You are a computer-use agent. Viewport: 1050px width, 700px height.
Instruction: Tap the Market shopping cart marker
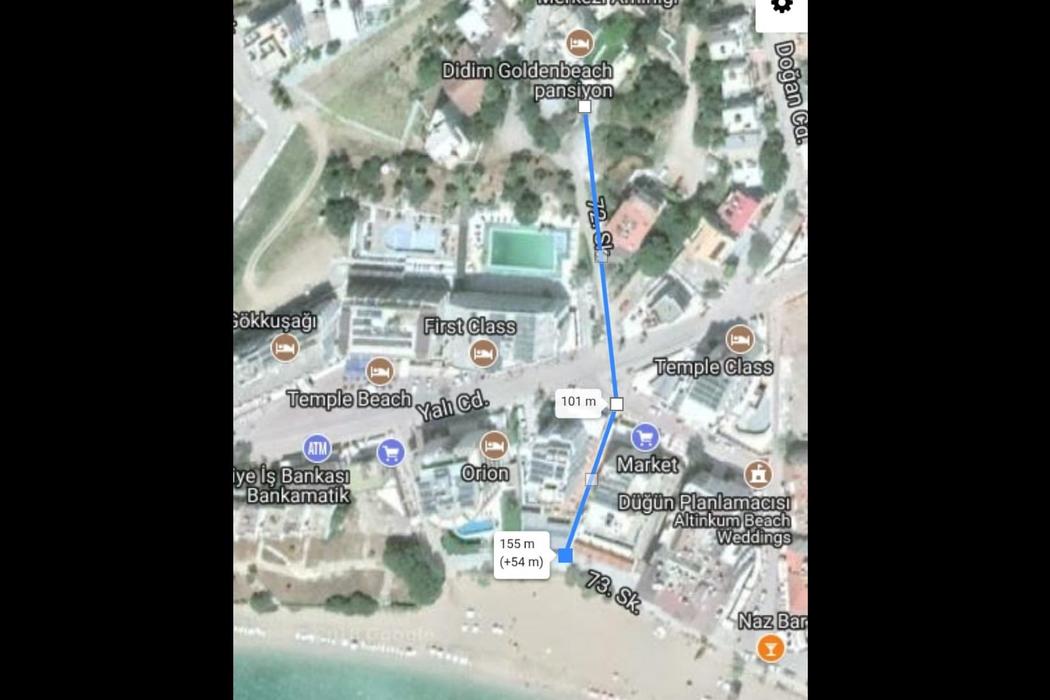tap(645, 436)
